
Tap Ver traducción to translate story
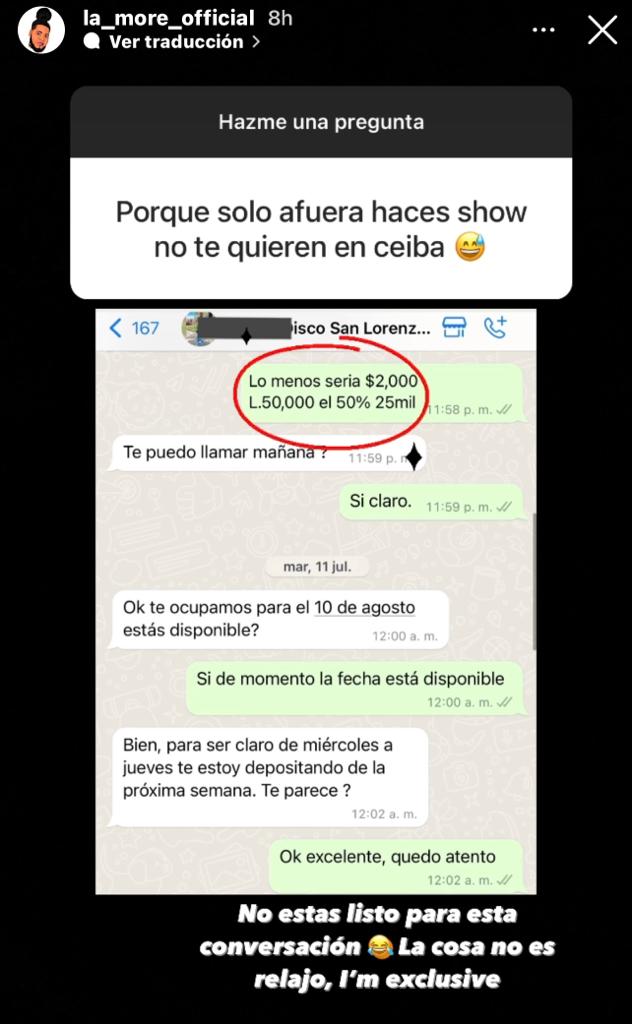click(175, 42)
